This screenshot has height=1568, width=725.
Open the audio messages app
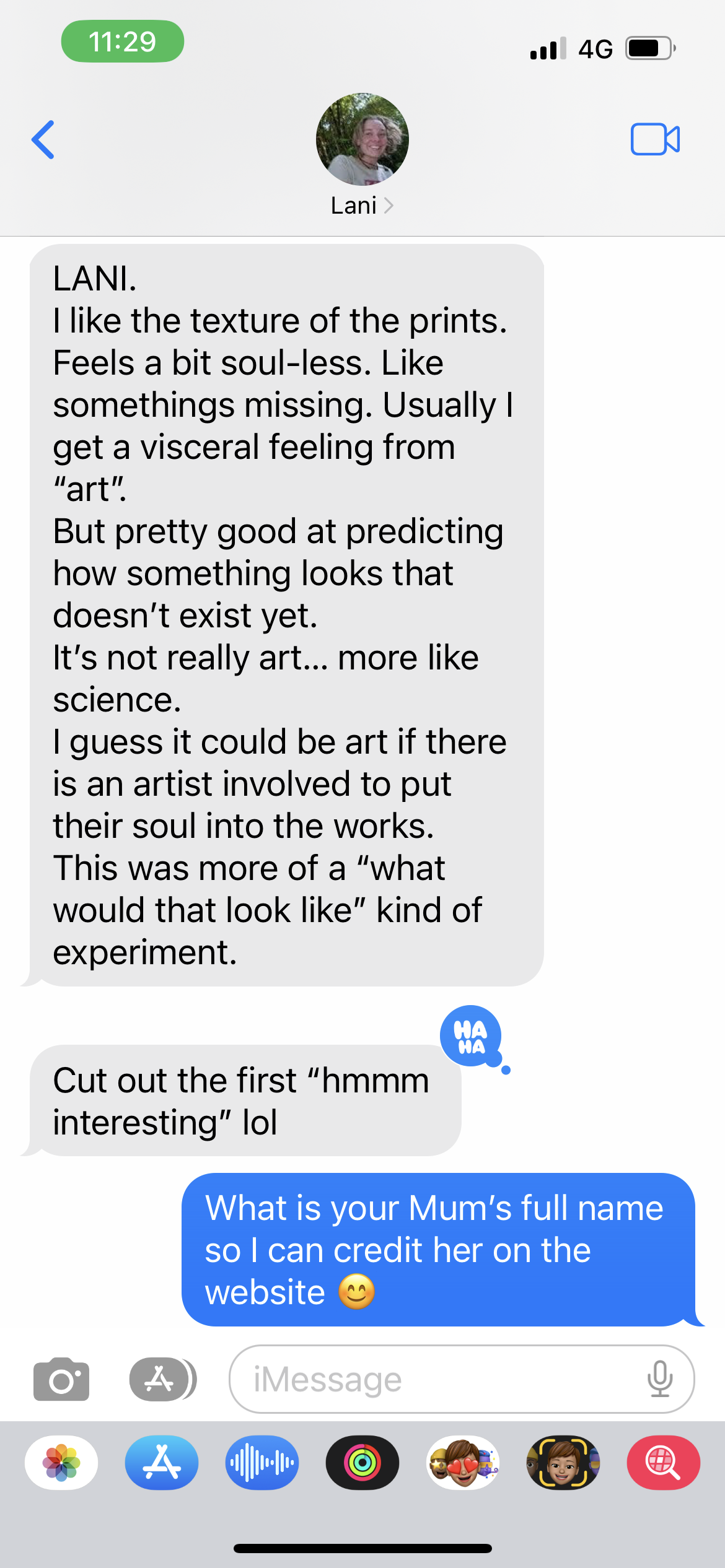tap(262, 1462)
